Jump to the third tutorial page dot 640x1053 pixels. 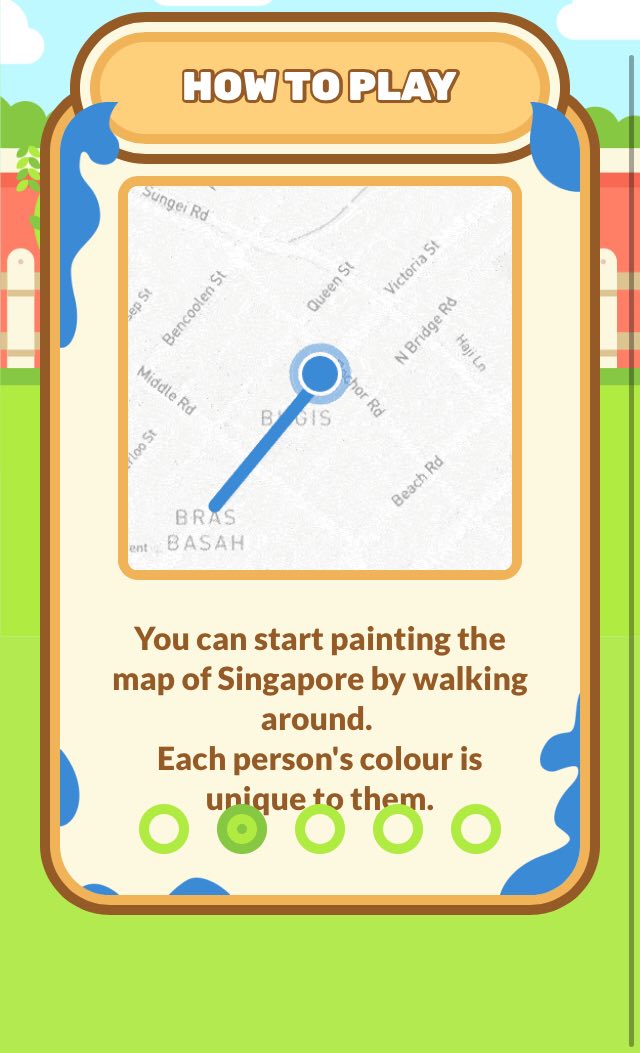pos(320,829)
